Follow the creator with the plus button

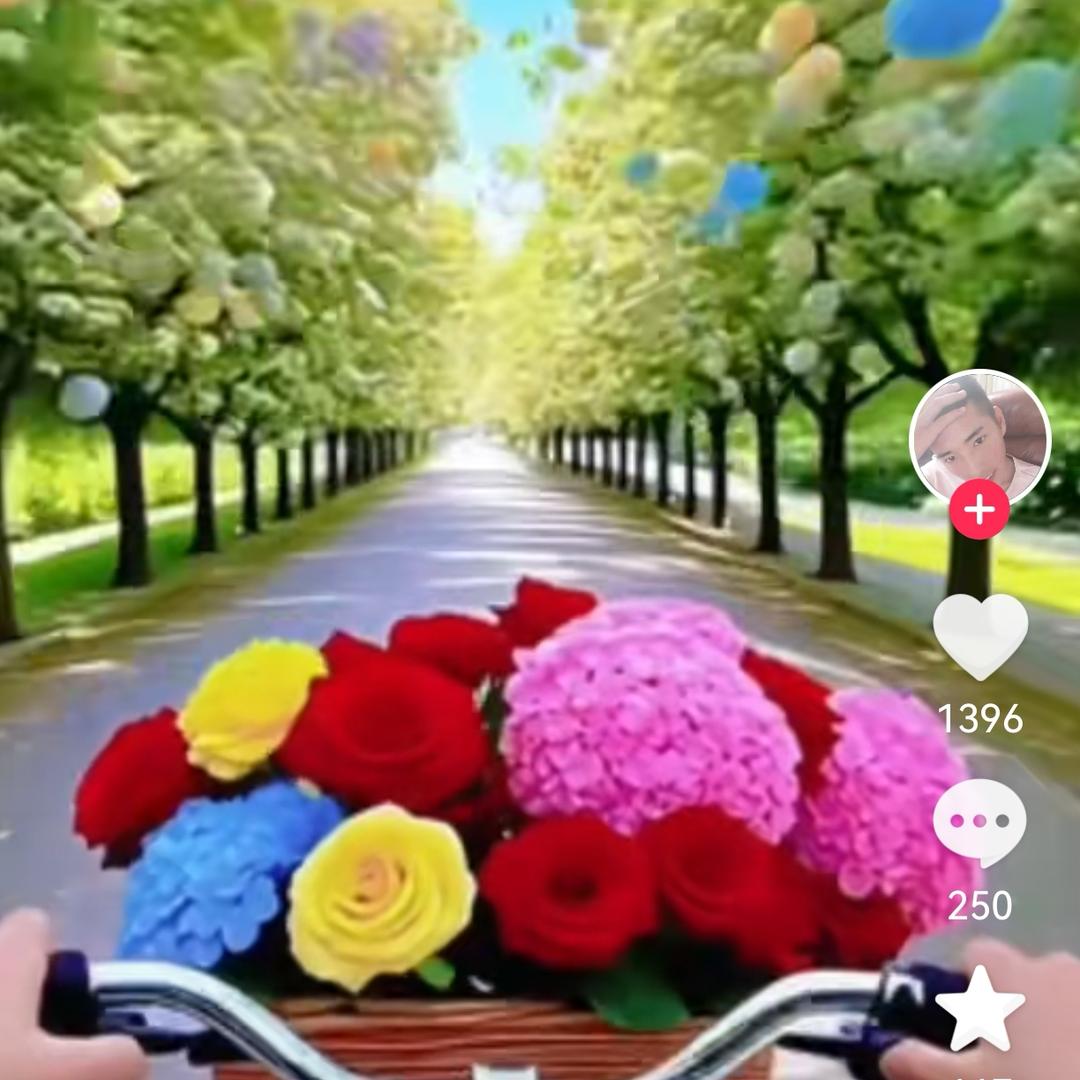979,510
